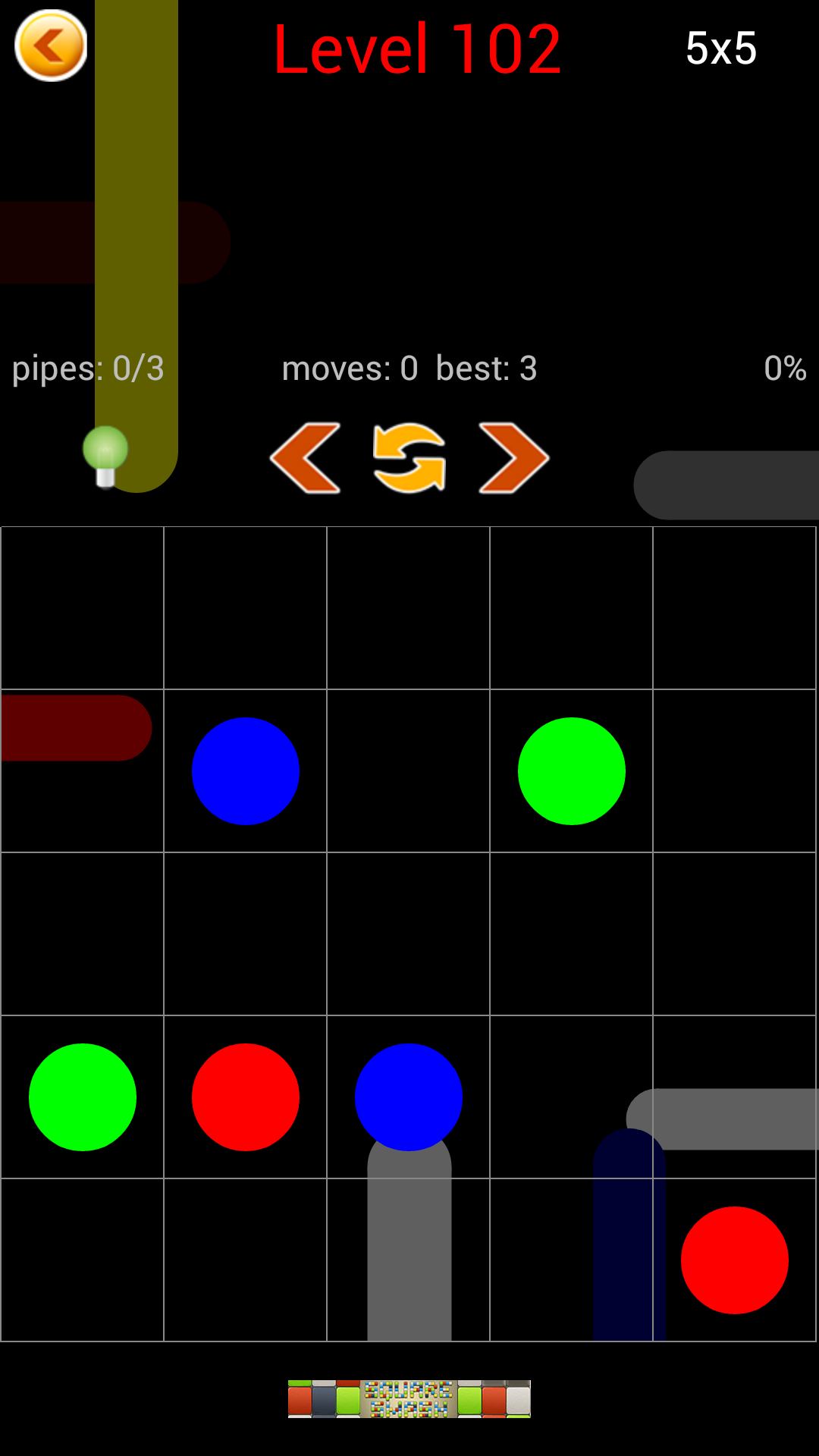Open the Square Smash ad banner

point(409,1398)
